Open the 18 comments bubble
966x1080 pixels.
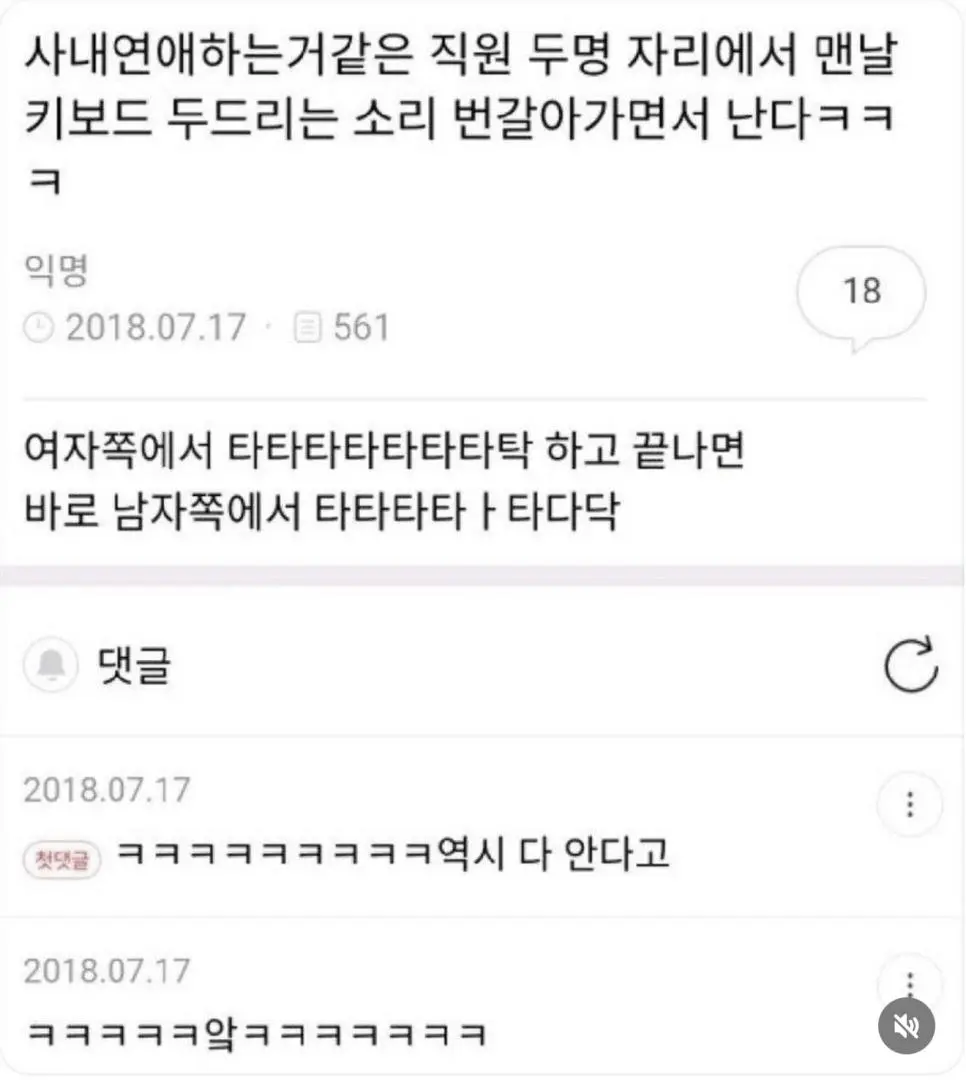tap(861, 292)
